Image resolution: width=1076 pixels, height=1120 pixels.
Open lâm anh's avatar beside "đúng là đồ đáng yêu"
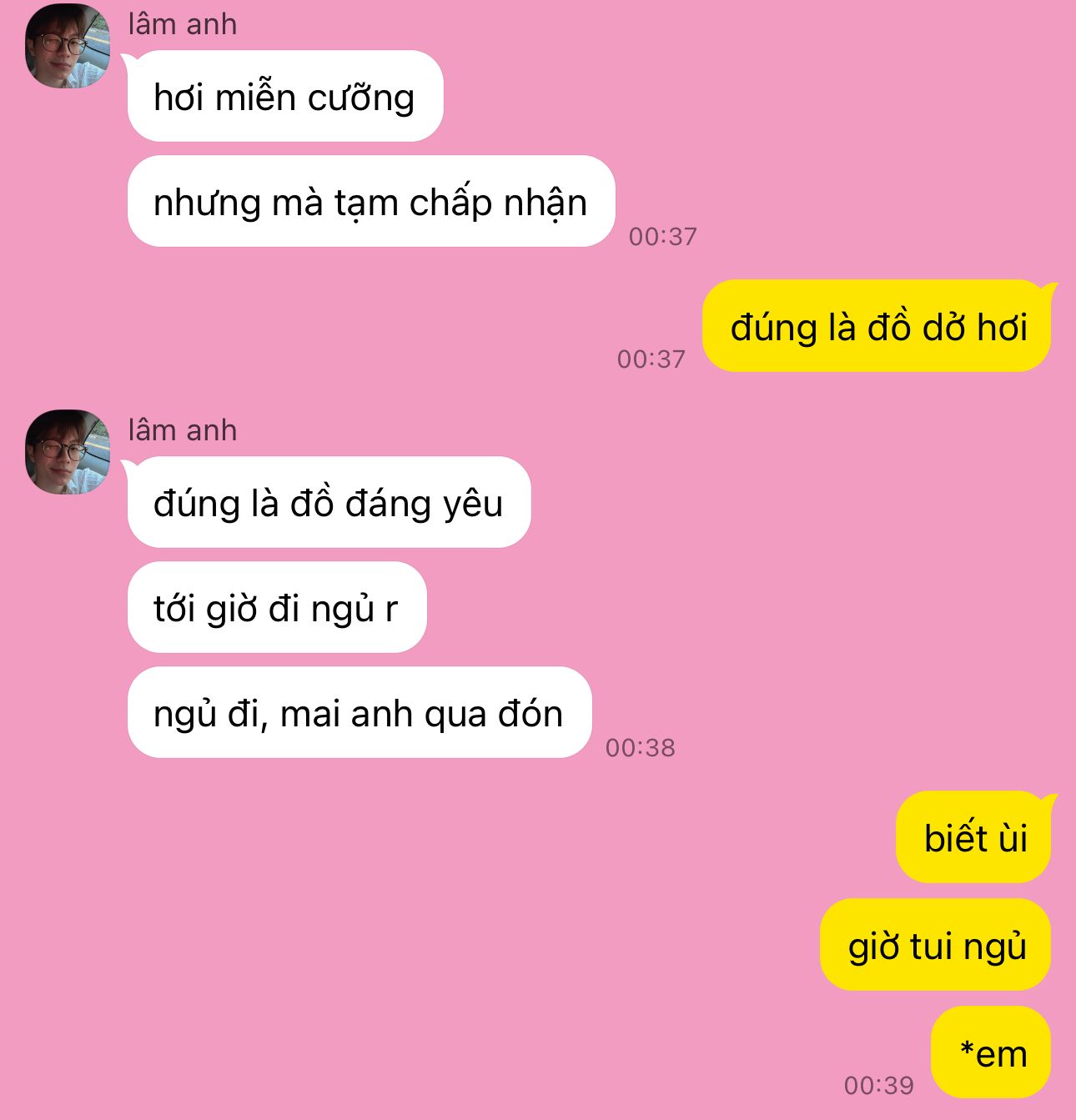(68, 451)
